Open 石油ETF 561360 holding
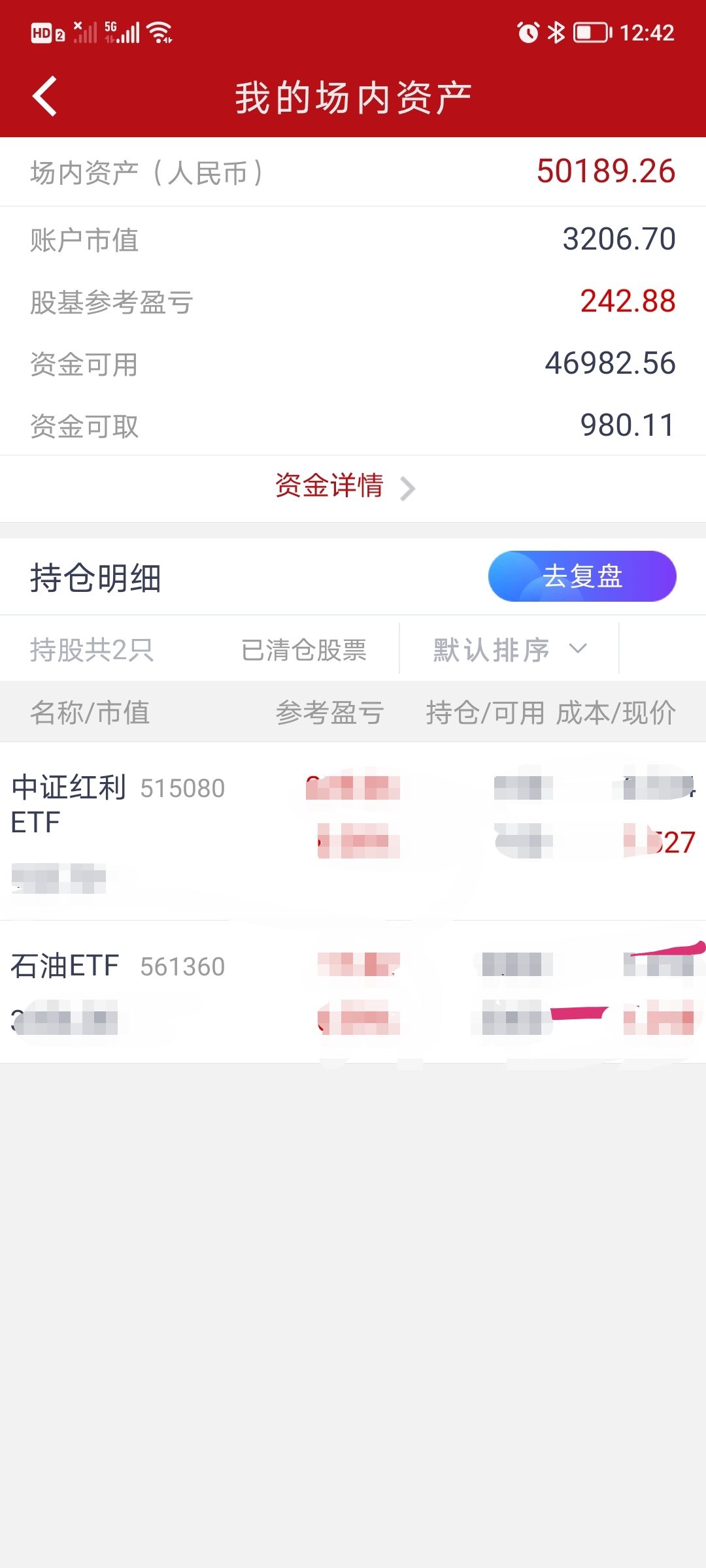This screenshot has width=706, height=1568. point(118,967)
